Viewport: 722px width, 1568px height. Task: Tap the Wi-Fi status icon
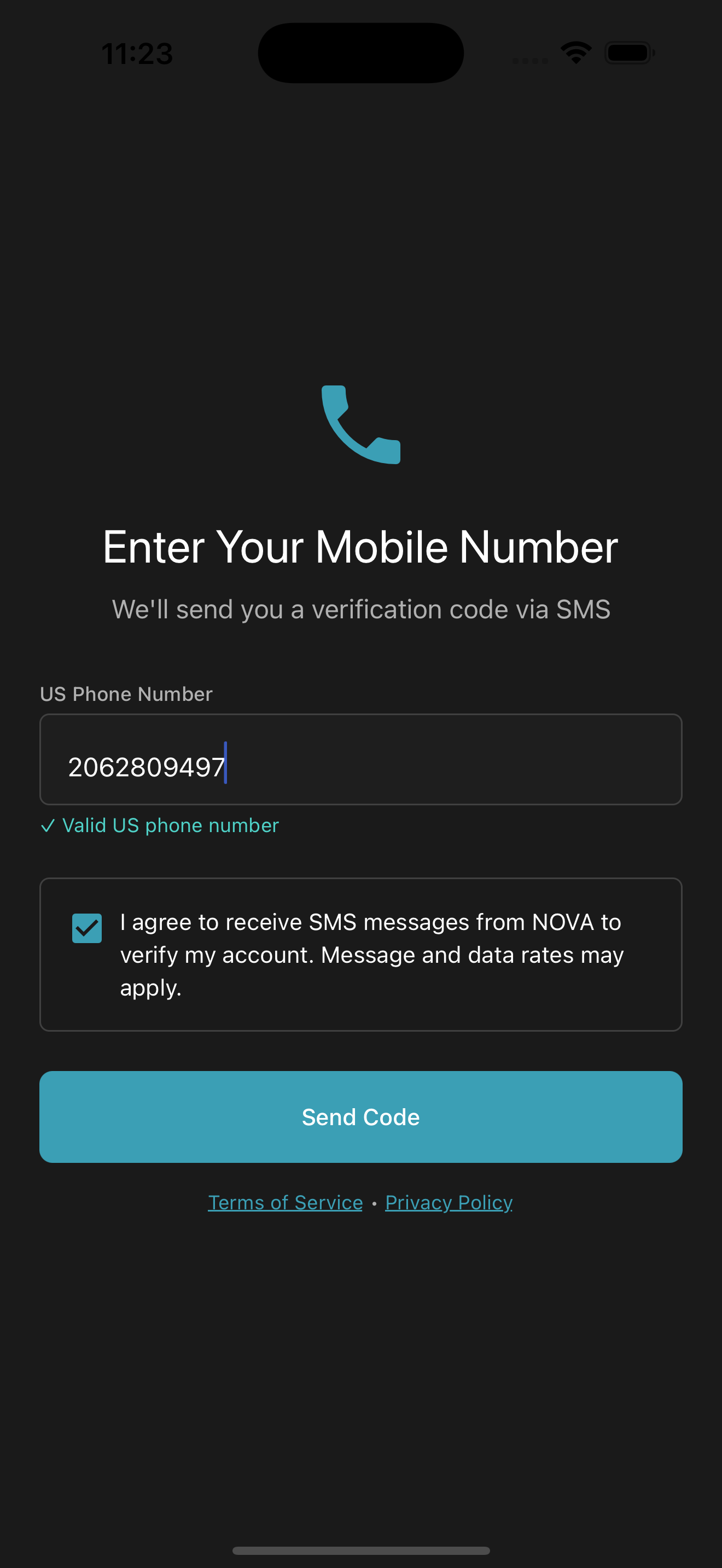tap(575, 53)
